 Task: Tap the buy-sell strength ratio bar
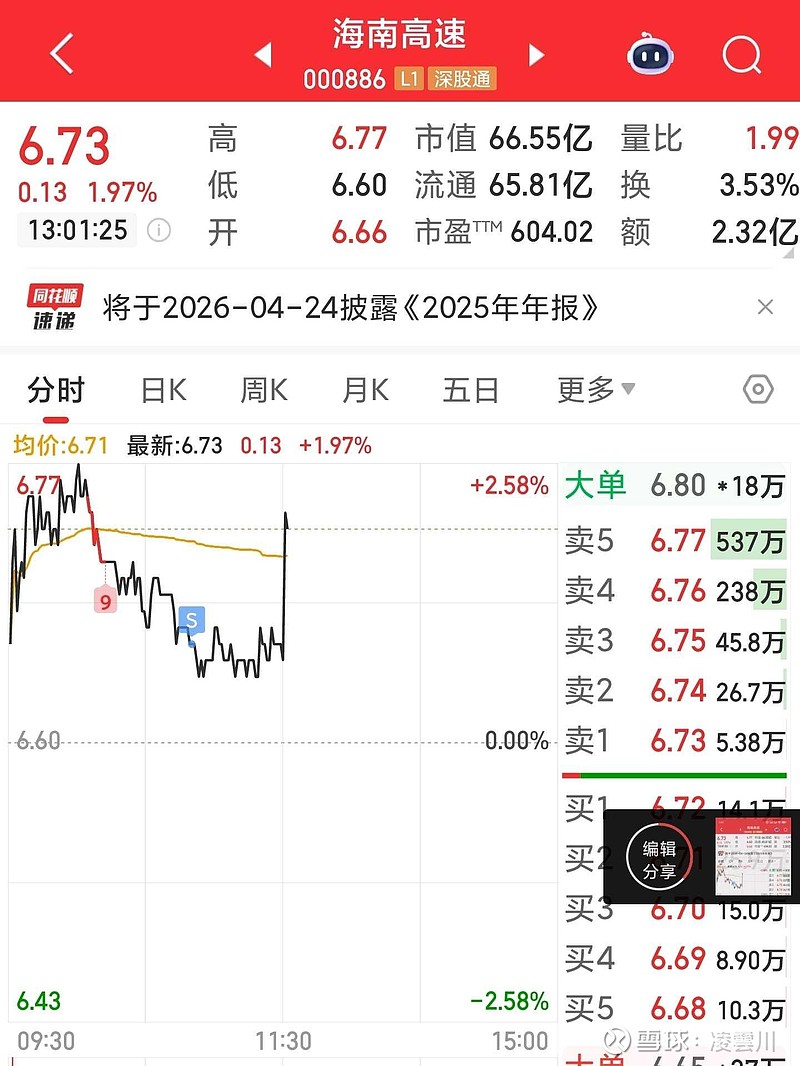tap(674, 773)
